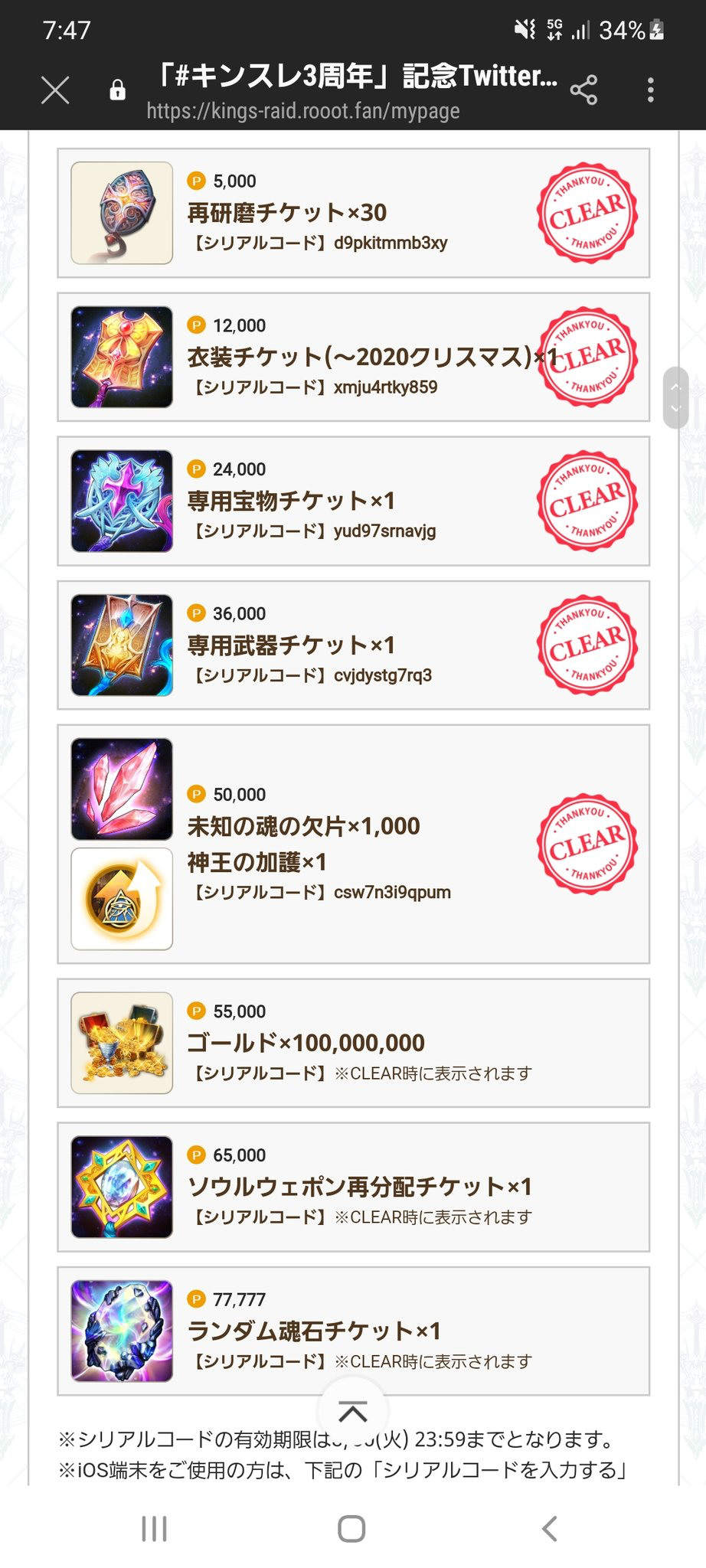Open recent apps from navigation bar
The height and width of the screenshot is (1568, 706).
point(155,1529)
